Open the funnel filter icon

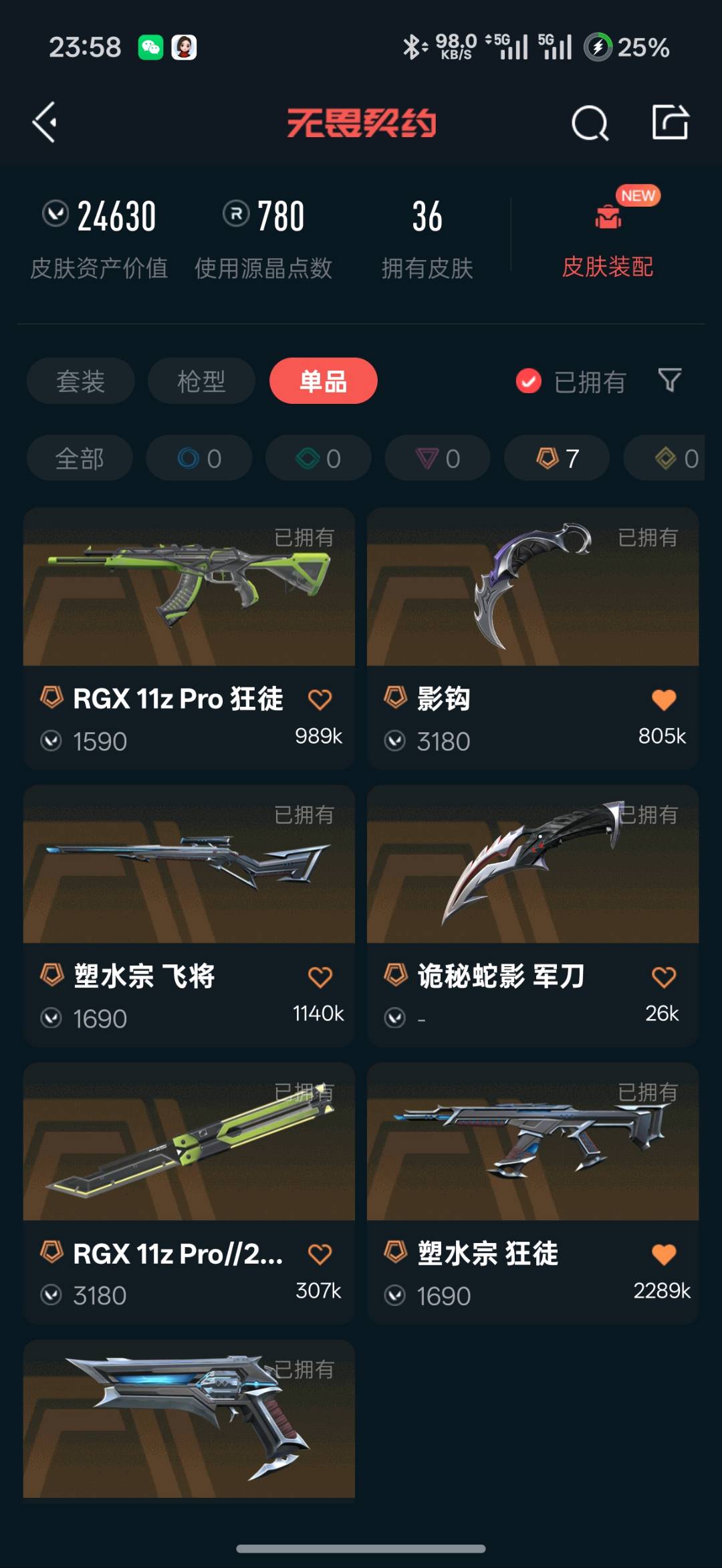[x=669, y=380]
